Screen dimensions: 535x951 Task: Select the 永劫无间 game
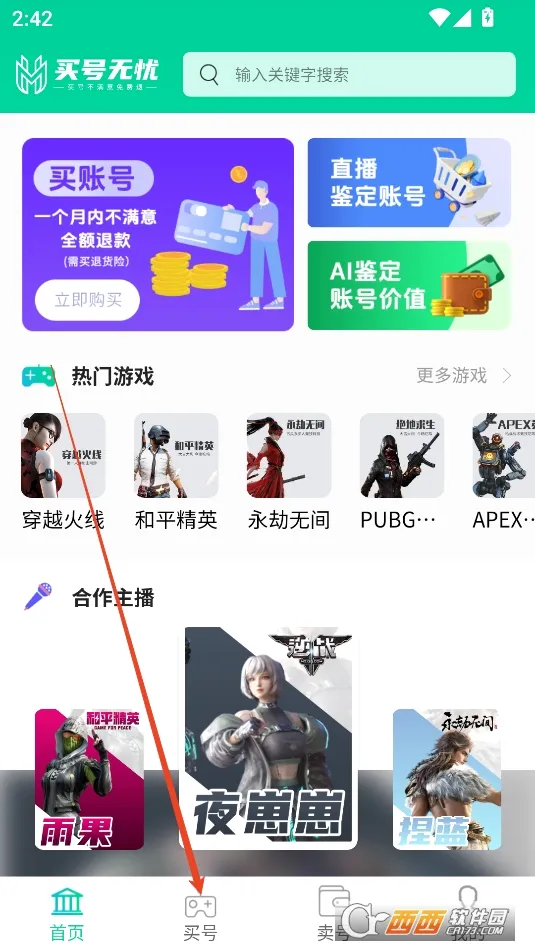(x=289, y=472)
